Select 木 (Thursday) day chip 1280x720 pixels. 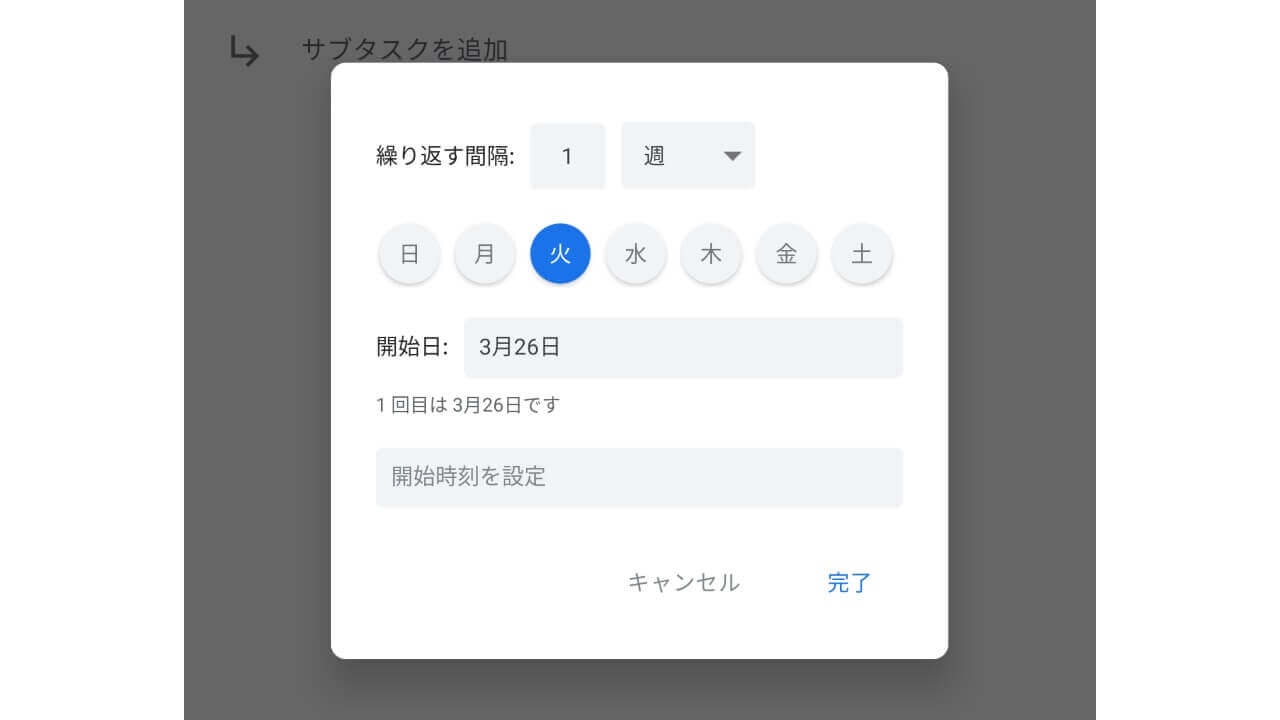coord(711,254)
